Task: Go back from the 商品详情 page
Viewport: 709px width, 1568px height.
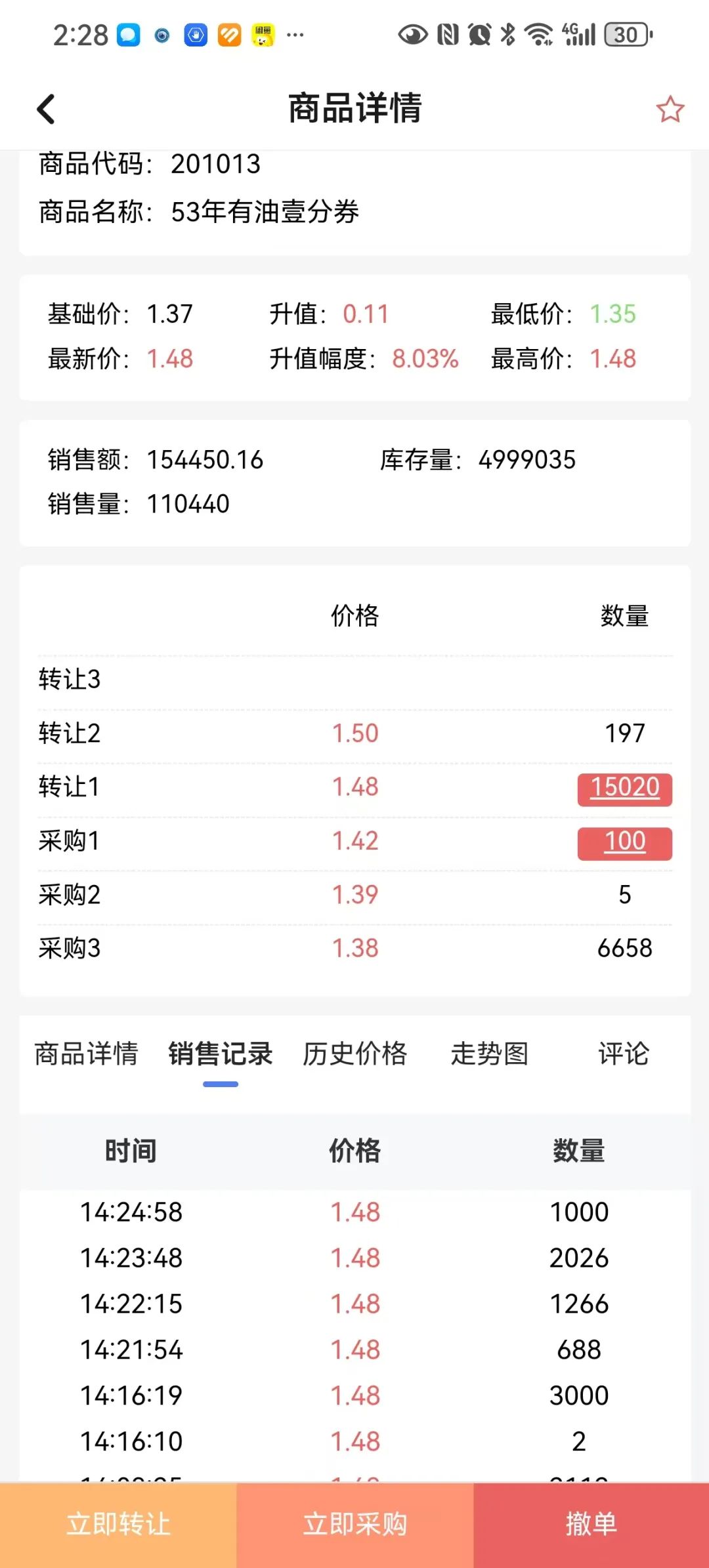Action: [46, 109]
